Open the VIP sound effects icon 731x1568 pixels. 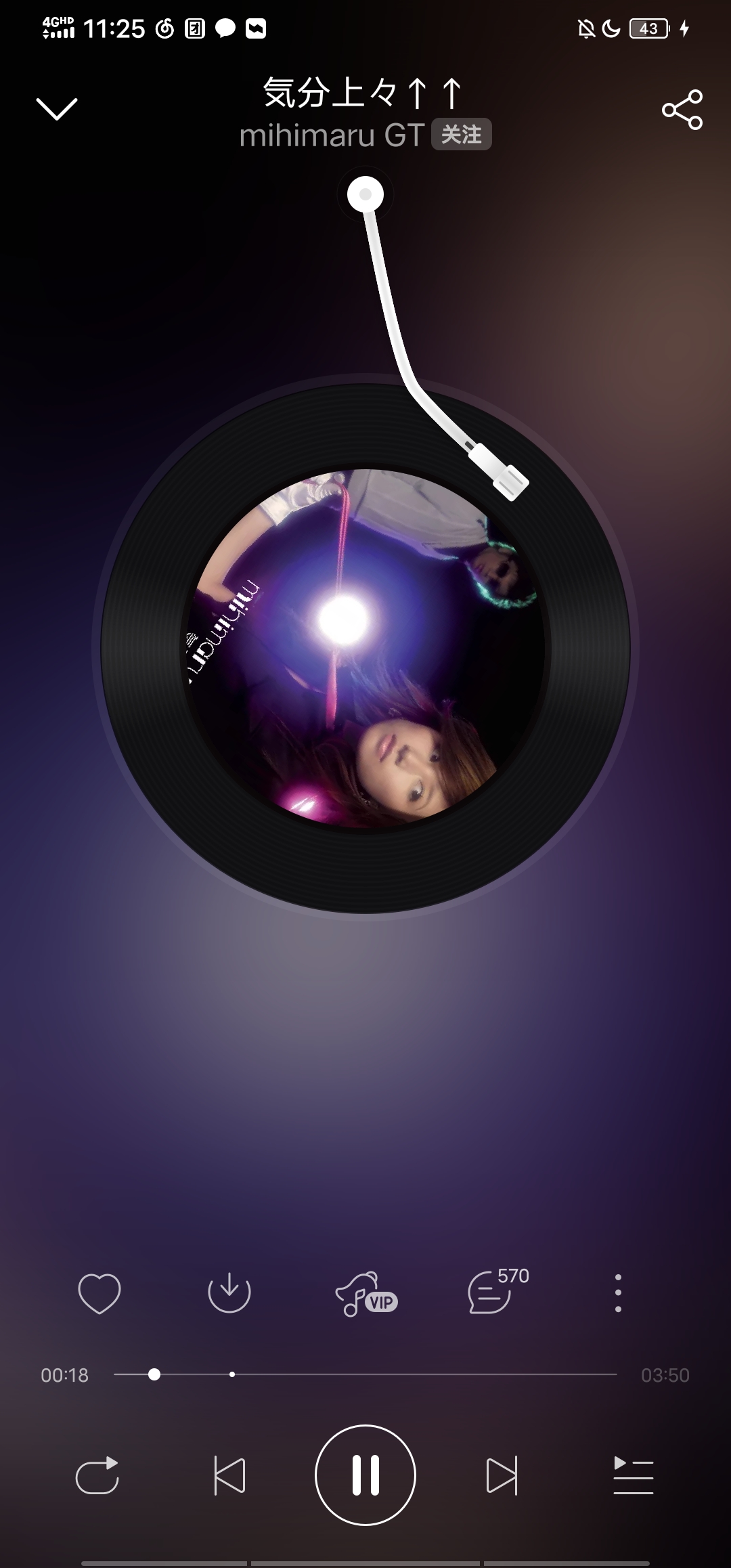365,1293
